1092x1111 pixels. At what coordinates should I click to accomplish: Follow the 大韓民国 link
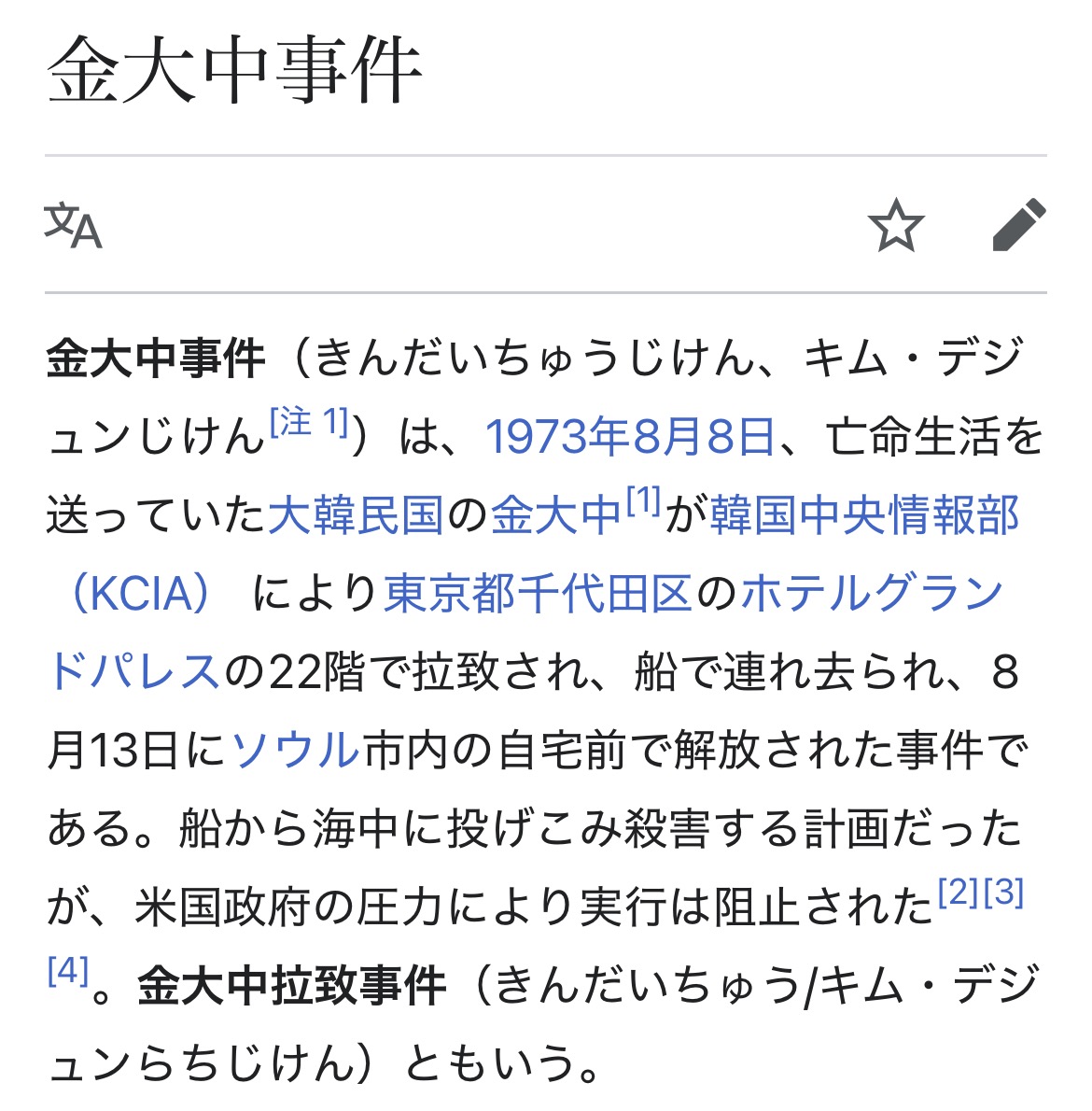(x=356, y=515)
